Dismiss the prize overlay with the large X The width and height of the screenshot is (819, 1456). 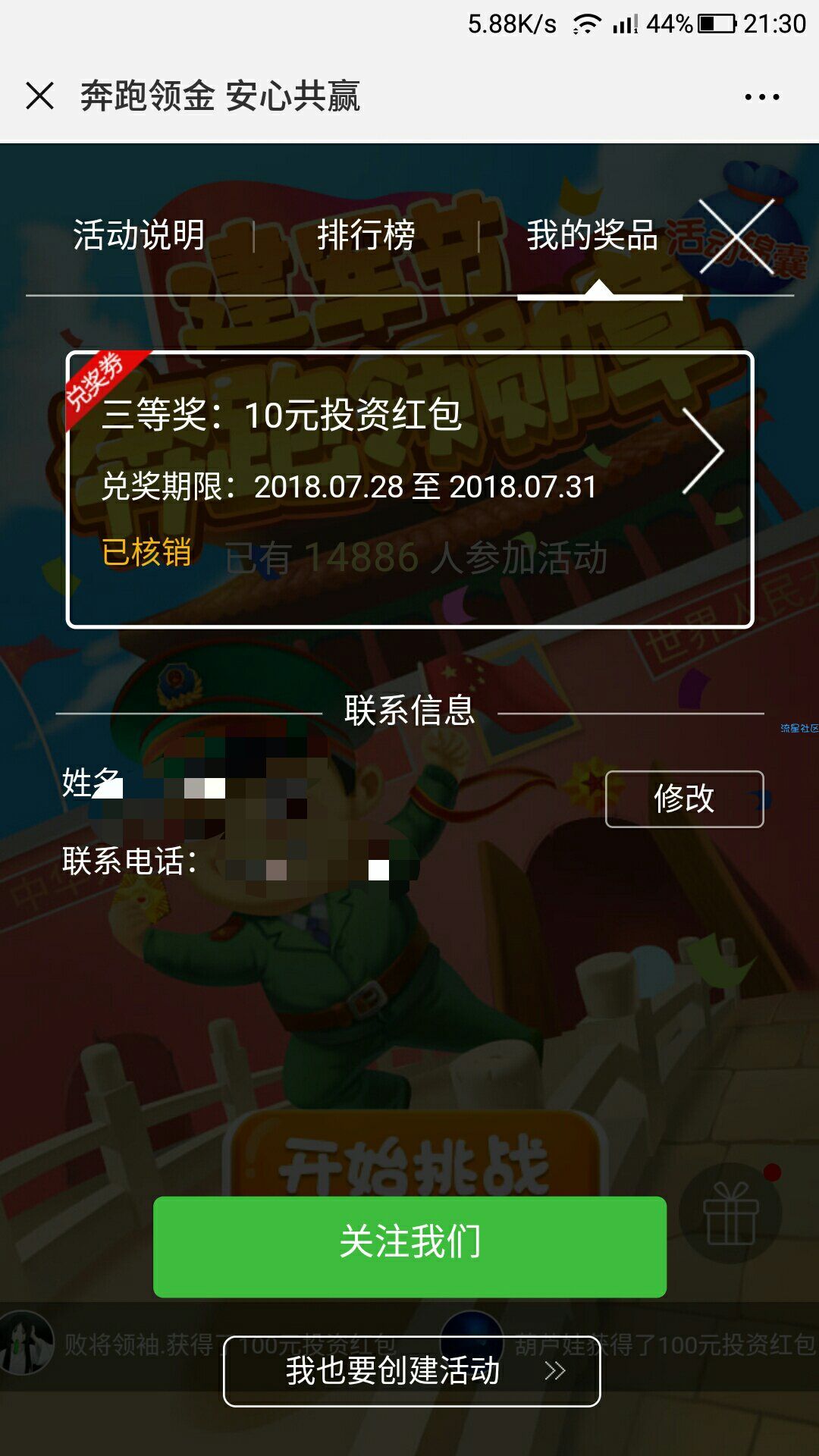coord(736,237)
